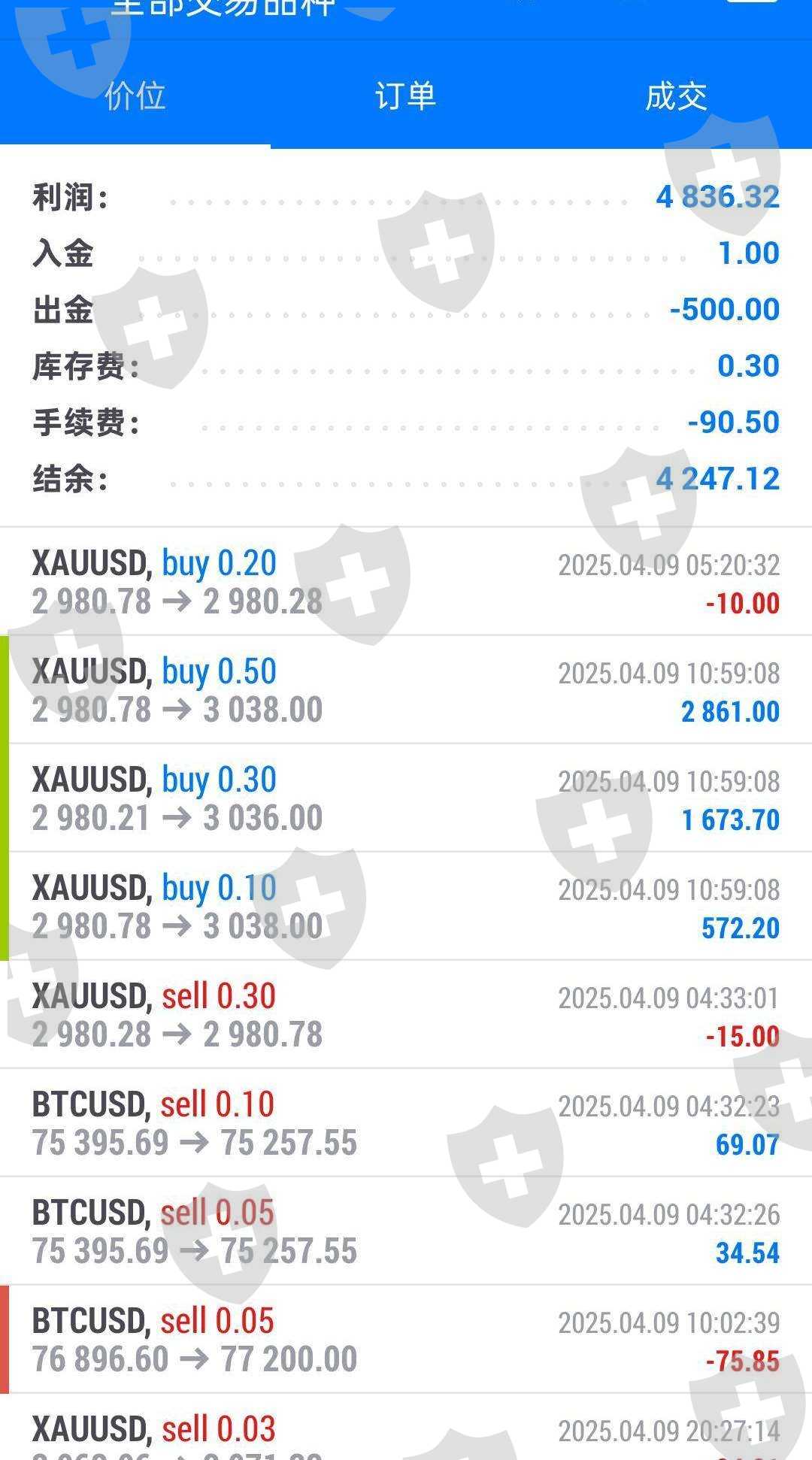This screenshot has width=812, height=1460.
Task: Tap the XAUUSD sell 0.03 trade row
Action: pyautogui.click(x=406, y=1433)
